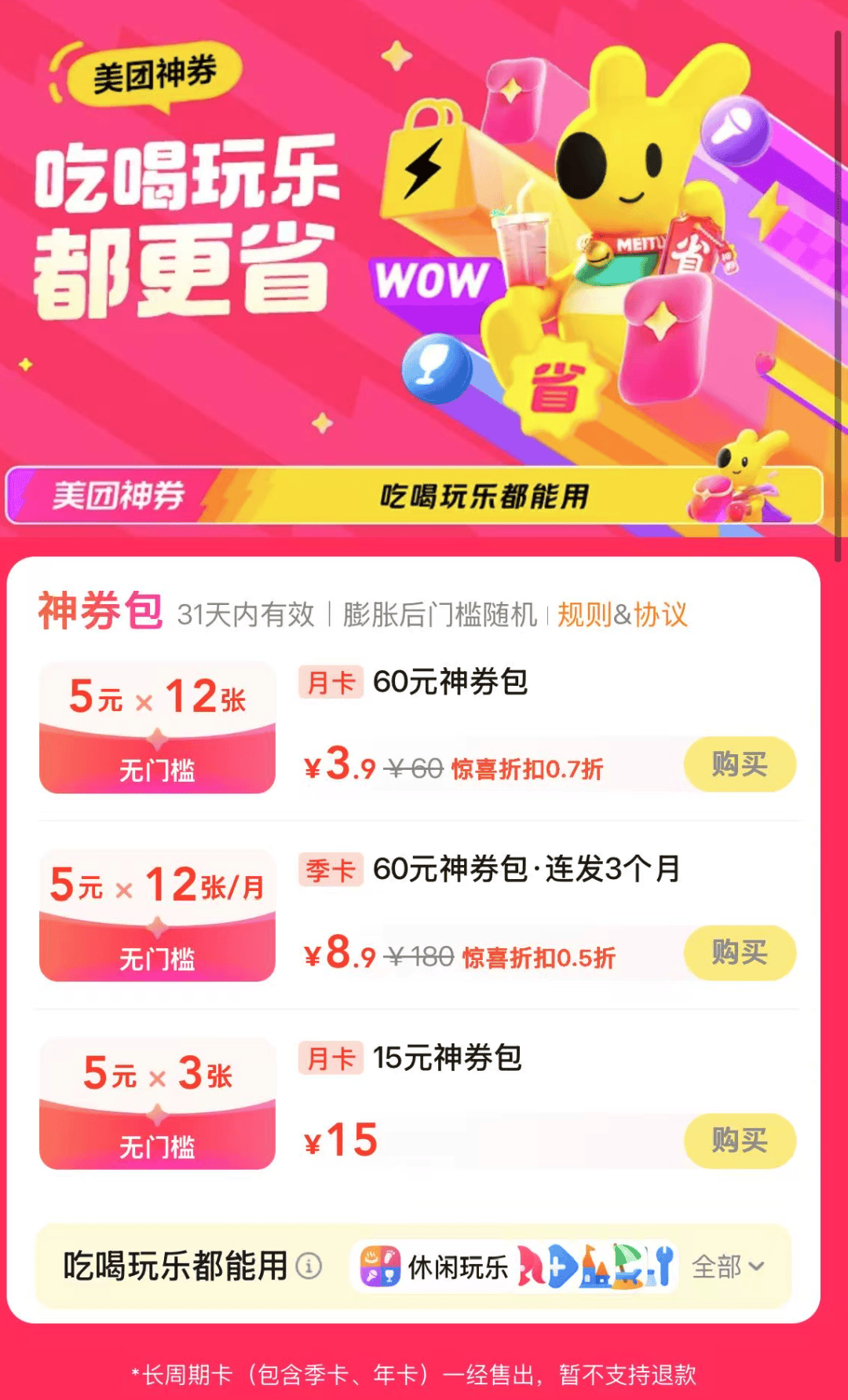Select the 休闲玩乐 category chip
848x1400 pixels.
(434, 1266)
